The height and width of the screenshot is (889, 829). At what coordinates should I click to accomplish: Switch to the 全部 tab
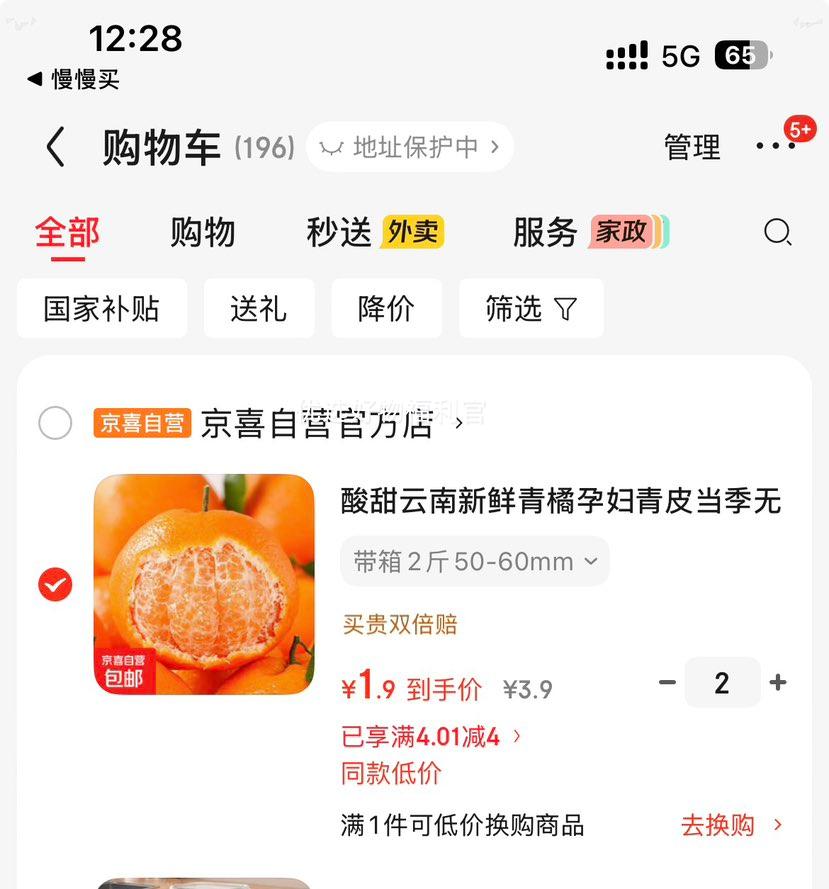coord(67,232)
